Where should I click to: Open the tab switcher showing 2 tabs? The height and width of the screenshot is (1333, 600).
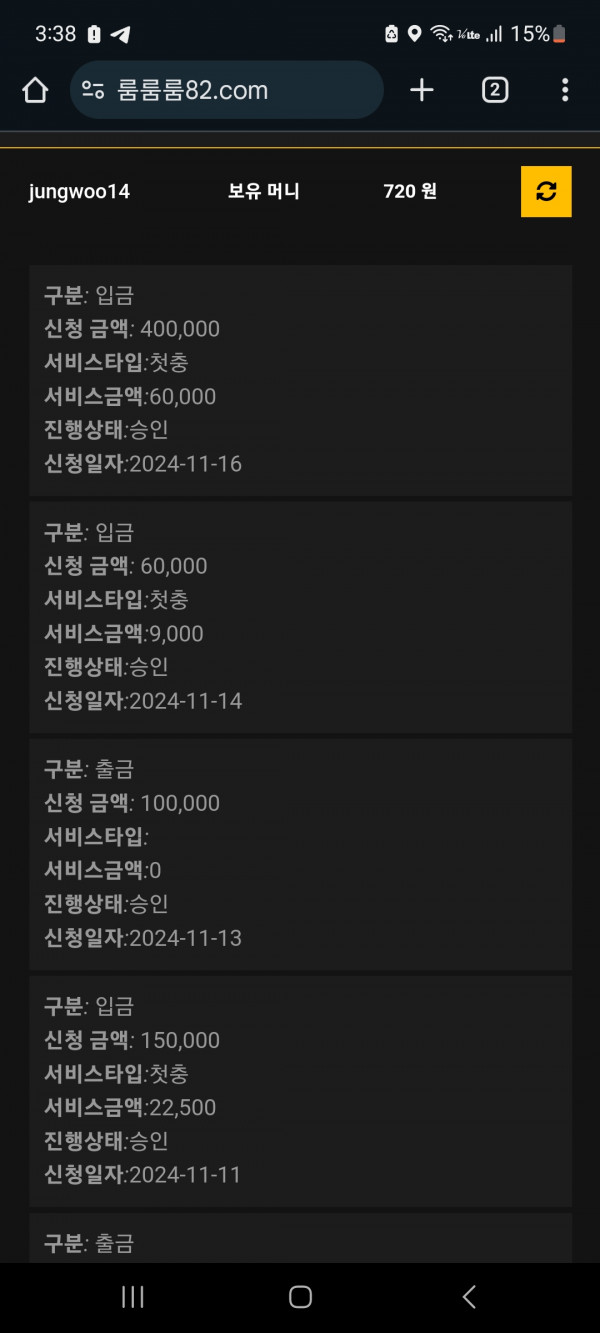click(494, 90)
